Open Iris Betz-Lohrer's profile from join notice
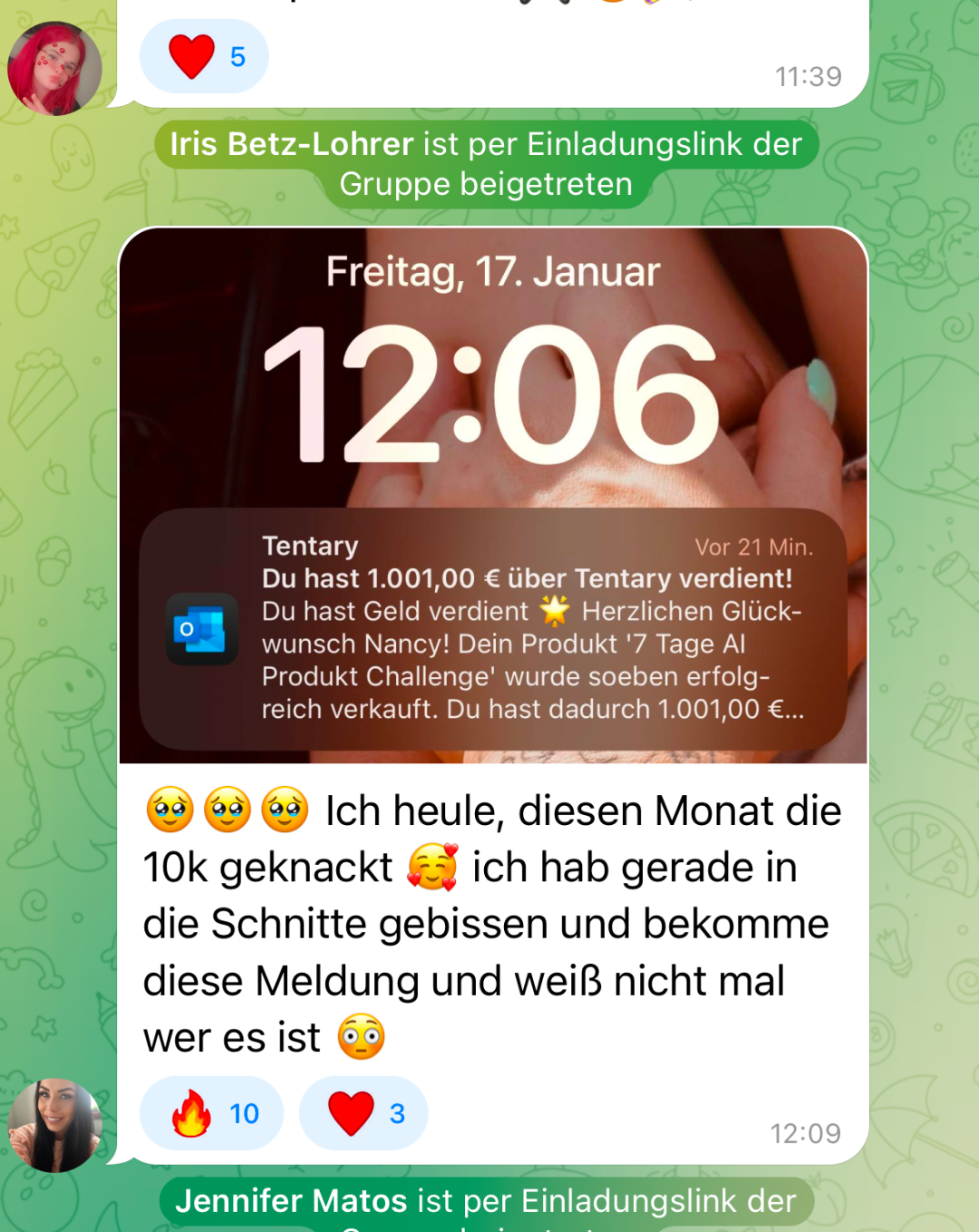The image size is (979, 1232). tap(292, 144)
